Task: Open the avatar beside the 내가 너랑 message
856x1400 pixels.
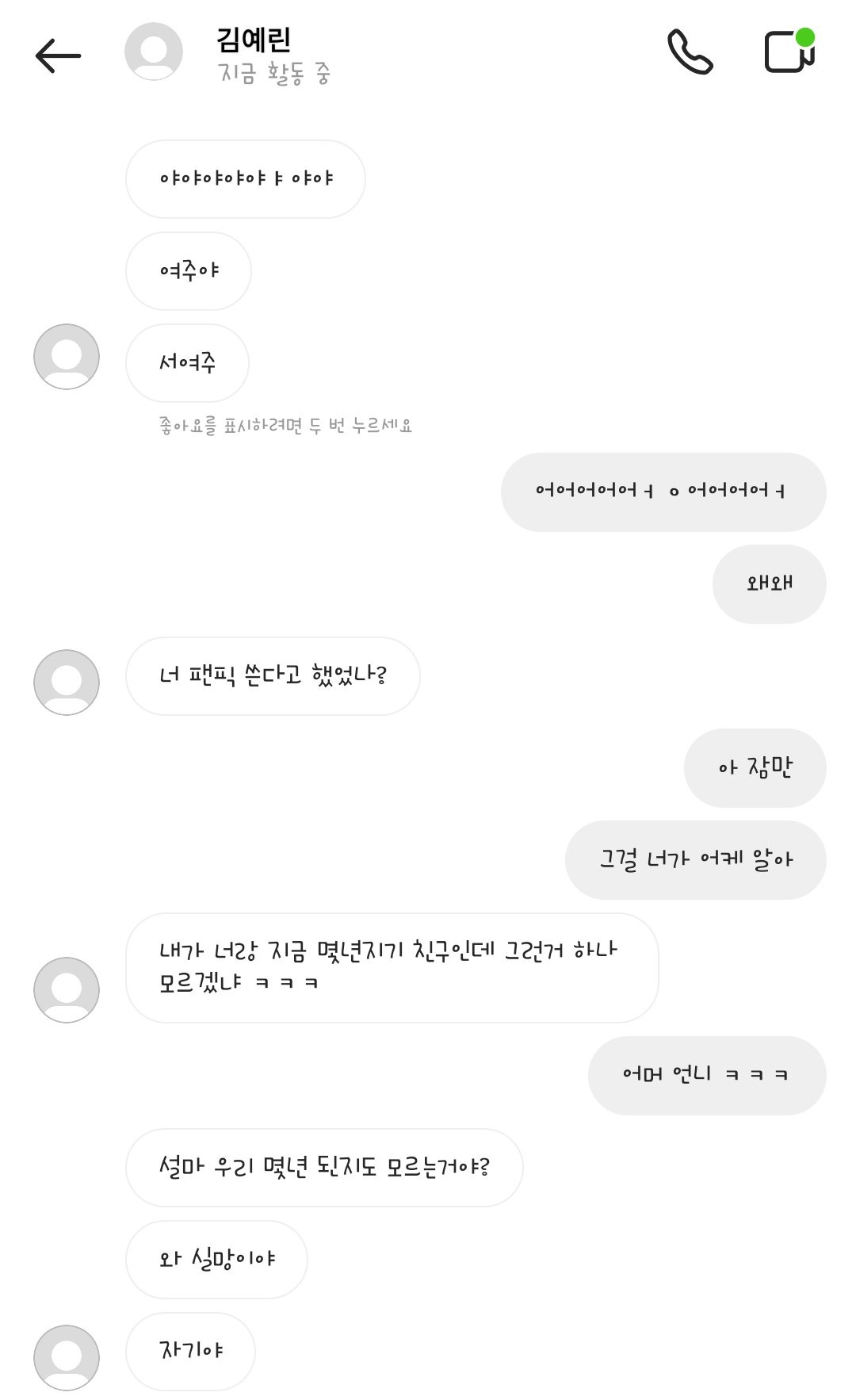Action: coord(67,989)
